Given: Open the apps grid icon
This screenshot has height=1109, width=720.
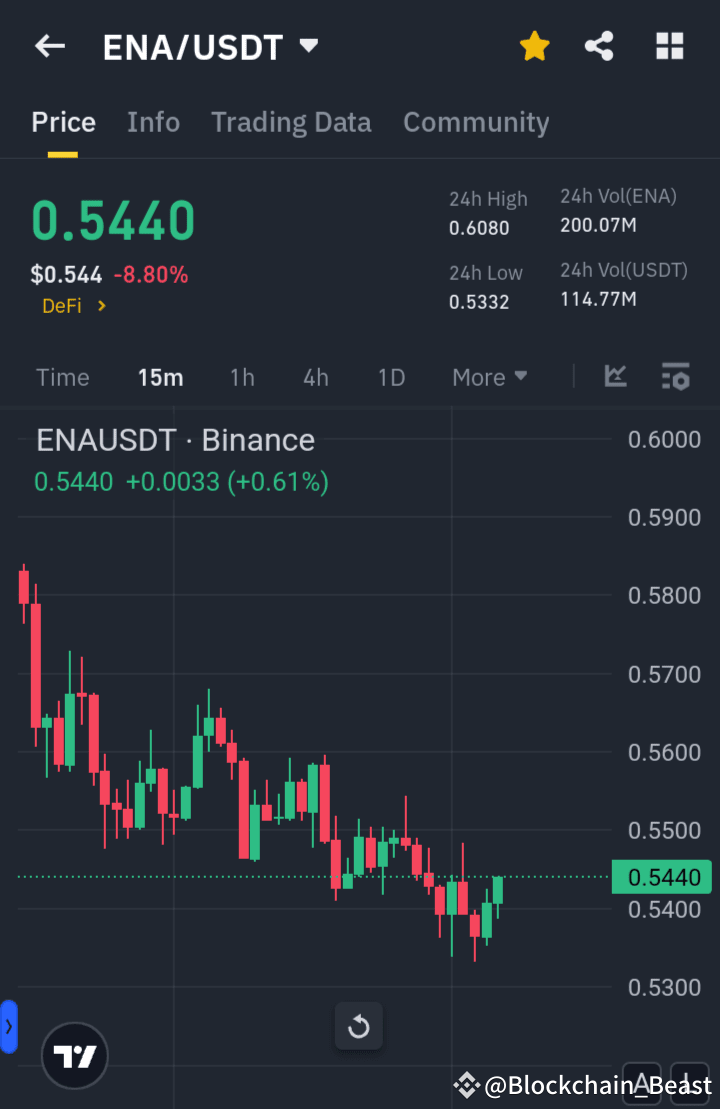Looking at the screenshot, I should pos(669,46).
